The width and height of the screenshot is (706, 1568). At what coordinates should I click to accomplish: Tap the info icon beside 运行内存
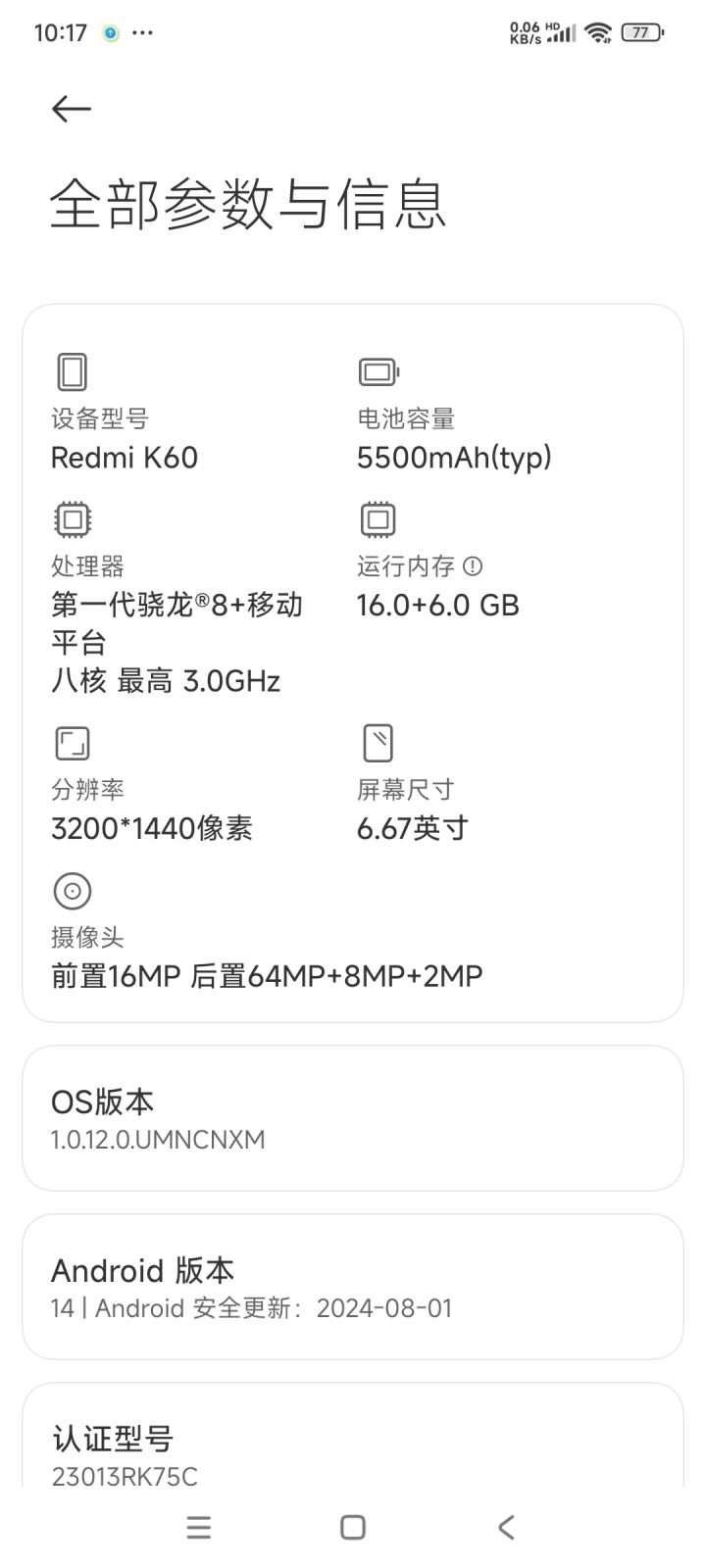click(473, 566)
